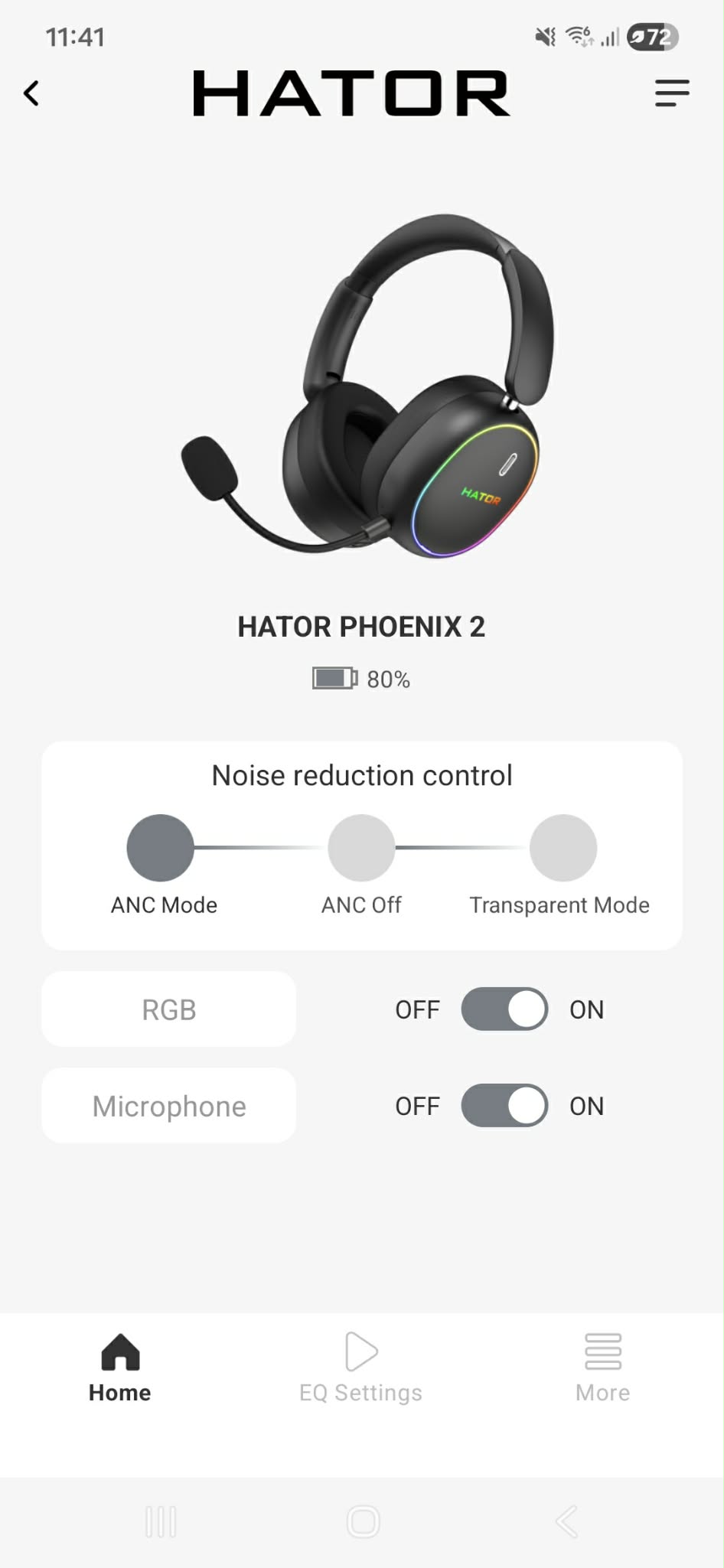Tap the system recent apps button
This screenshot has height=1568, width=724.
(161, 1521)
